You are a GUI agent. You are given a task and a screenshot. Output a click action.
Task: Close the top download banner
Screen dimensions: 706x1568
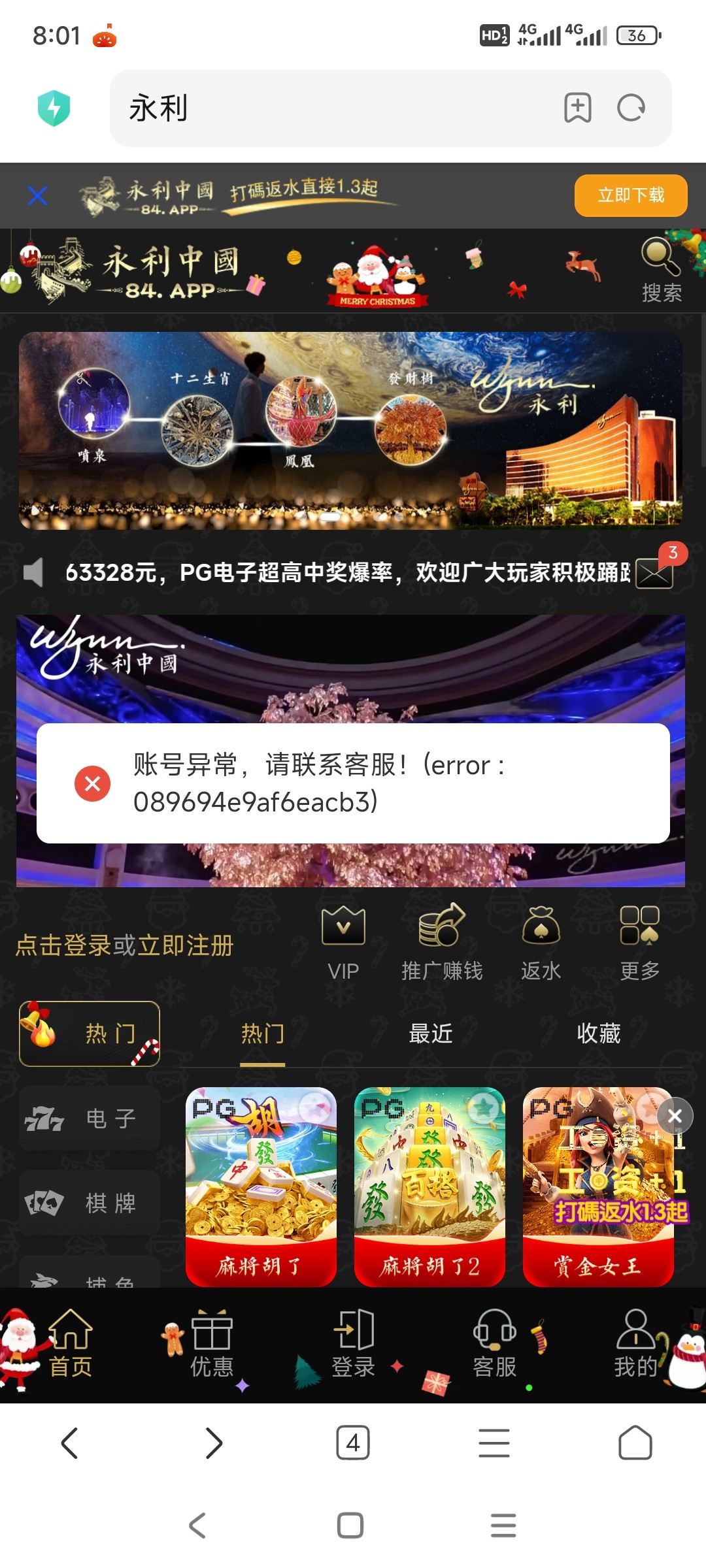tap(38, 195)
